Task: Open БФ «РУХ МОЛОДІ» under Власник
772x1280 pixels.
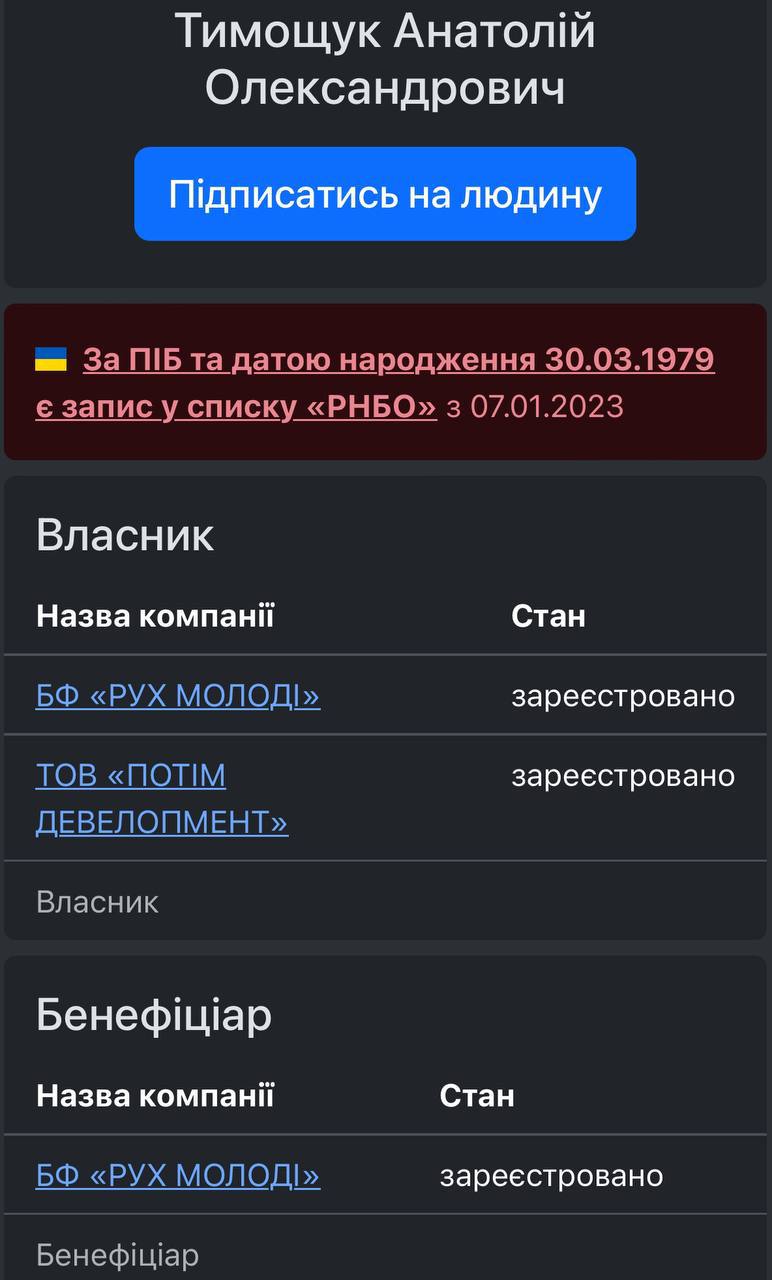Action: point(178,695)
